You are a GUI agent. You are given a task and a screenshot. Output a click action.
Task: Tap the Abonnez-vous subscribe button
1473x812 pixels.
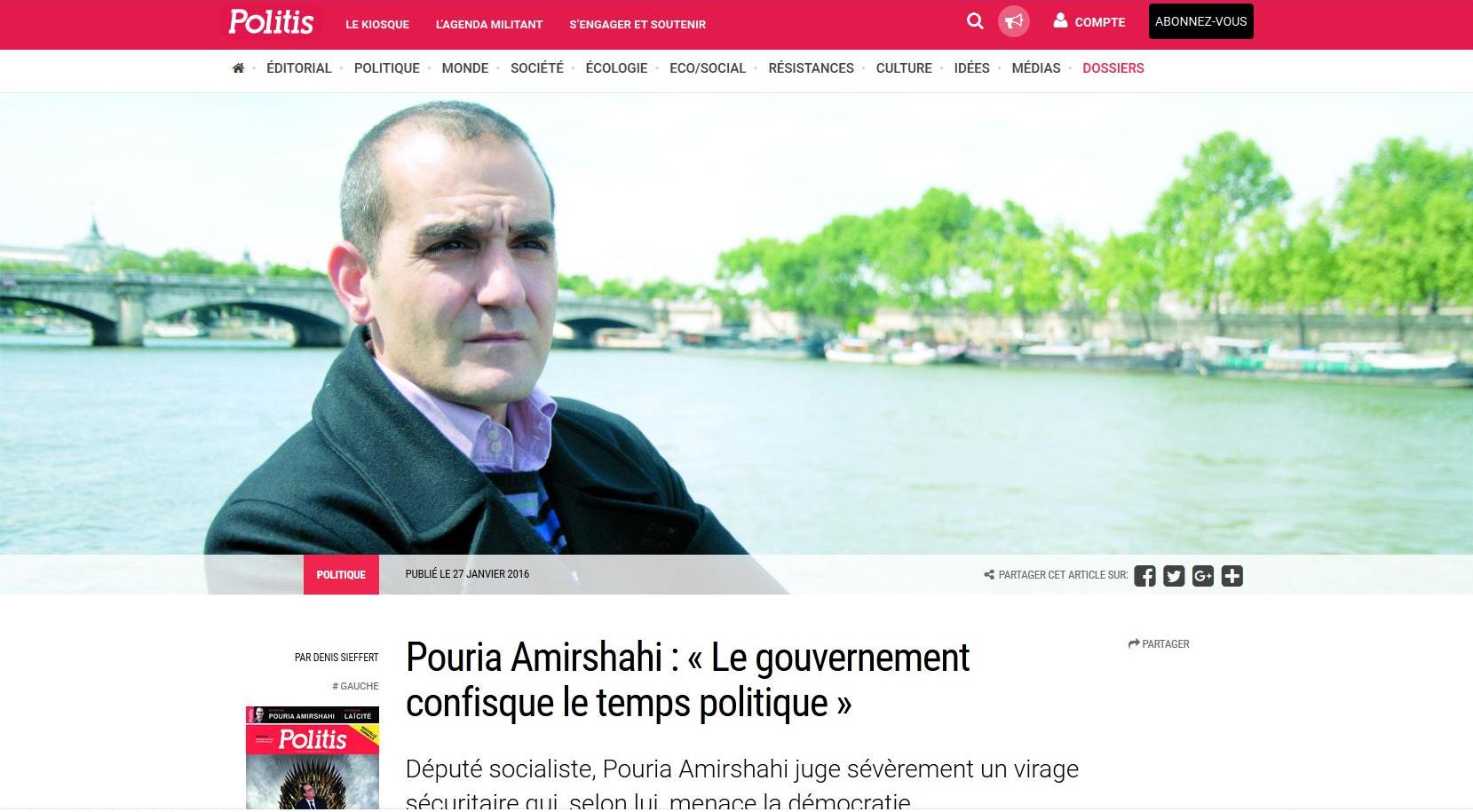[1200, 22]
